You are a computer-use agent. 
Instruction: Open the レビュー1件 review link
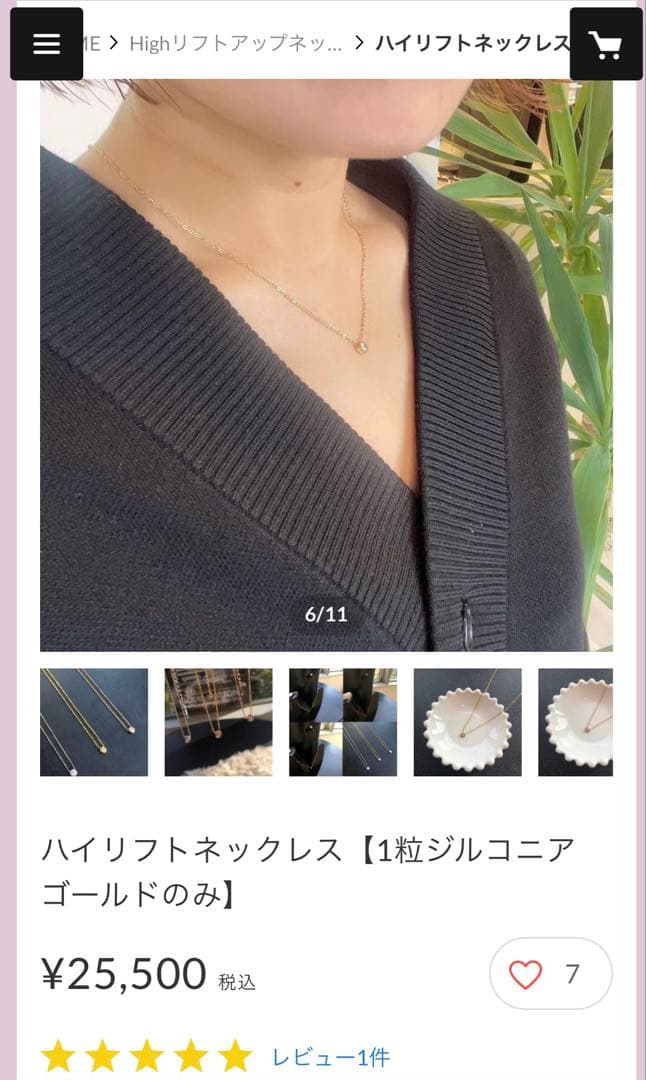(331, 1056)
